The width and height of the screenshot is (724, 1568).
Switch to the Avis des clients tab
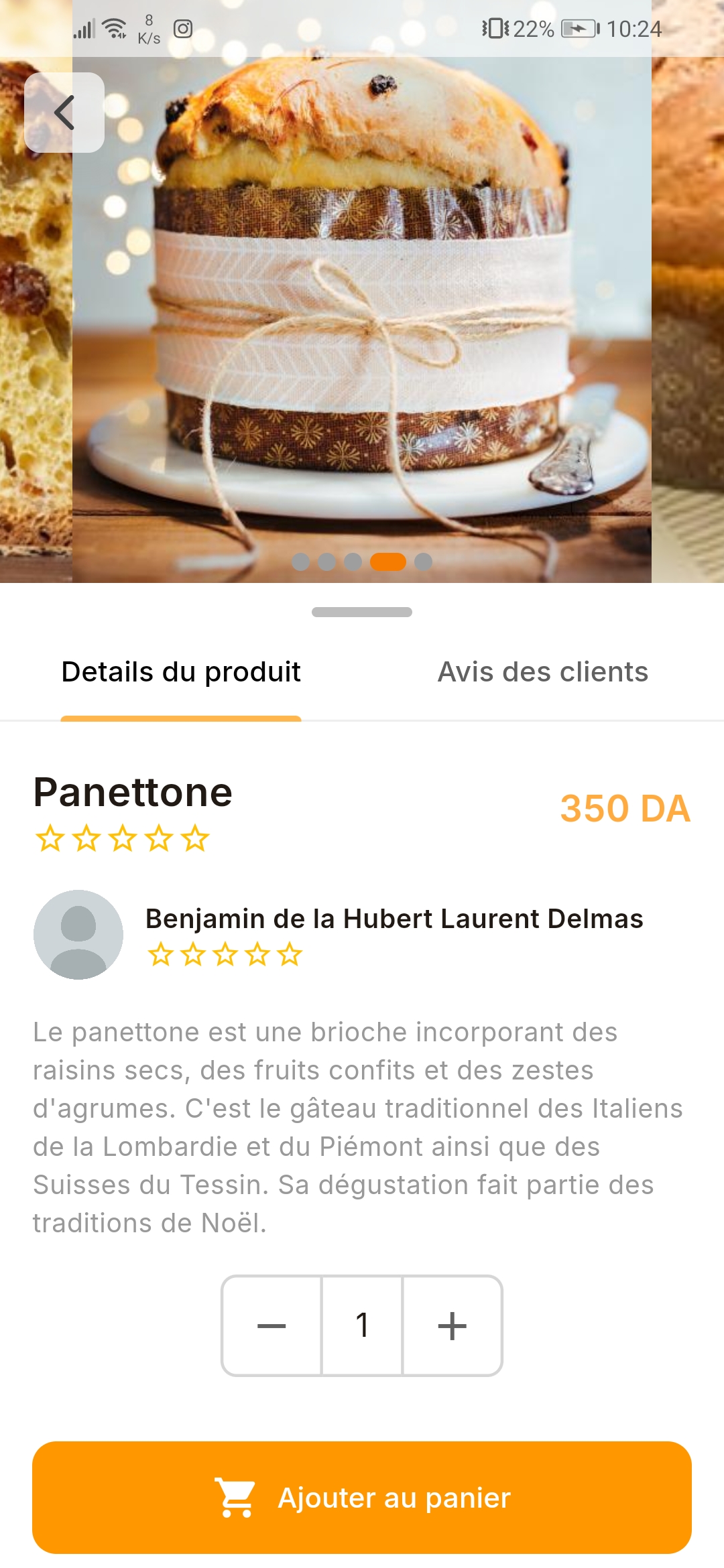(542, 672)
